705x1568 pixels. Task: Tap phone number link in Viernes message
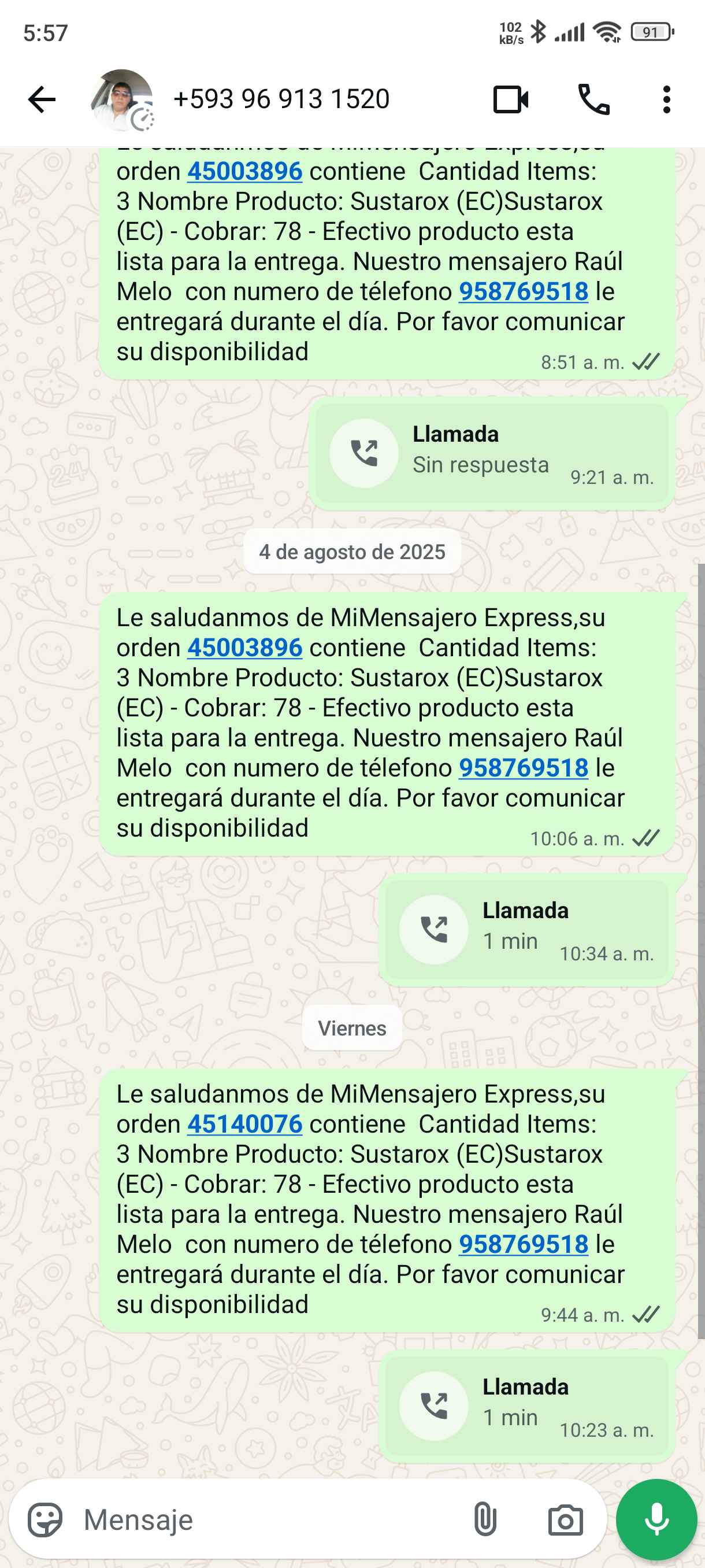point(523,1244)
